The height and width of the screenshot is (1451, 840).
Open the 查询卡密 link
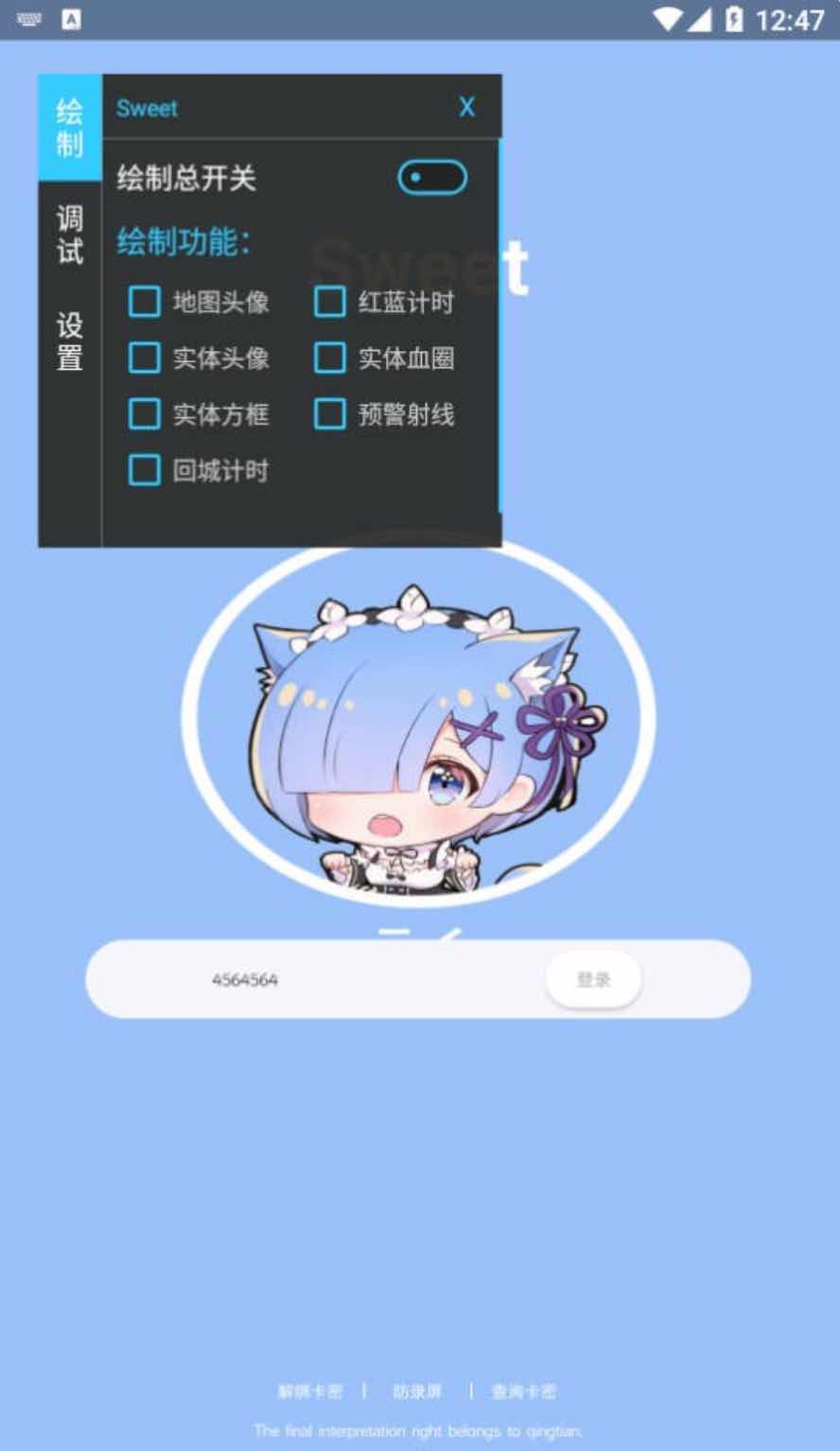524,1391
